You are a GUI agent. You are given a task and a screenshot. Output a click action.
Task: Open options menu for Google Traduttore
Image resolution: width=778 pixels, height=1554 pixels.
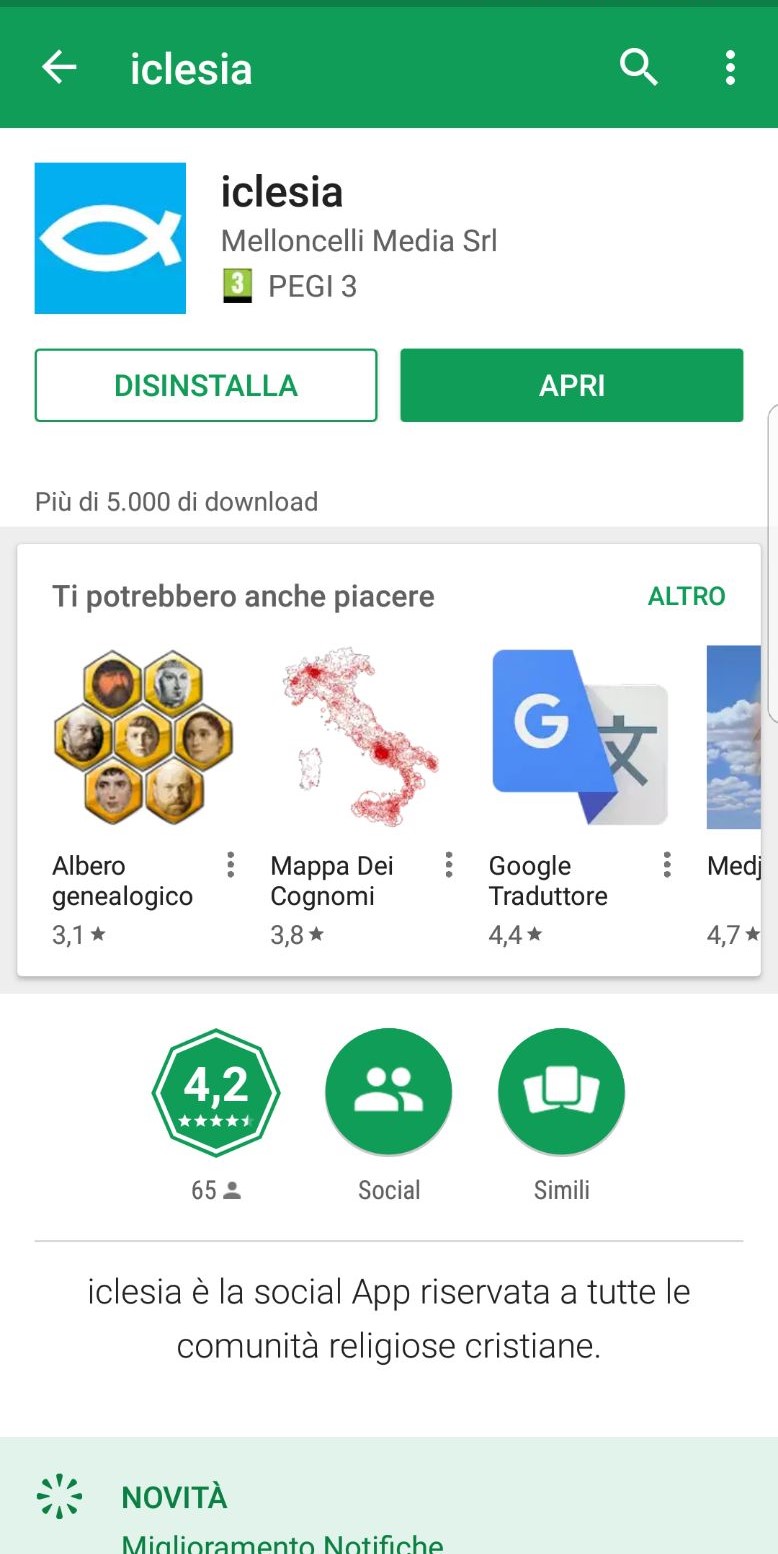(667, 865)
